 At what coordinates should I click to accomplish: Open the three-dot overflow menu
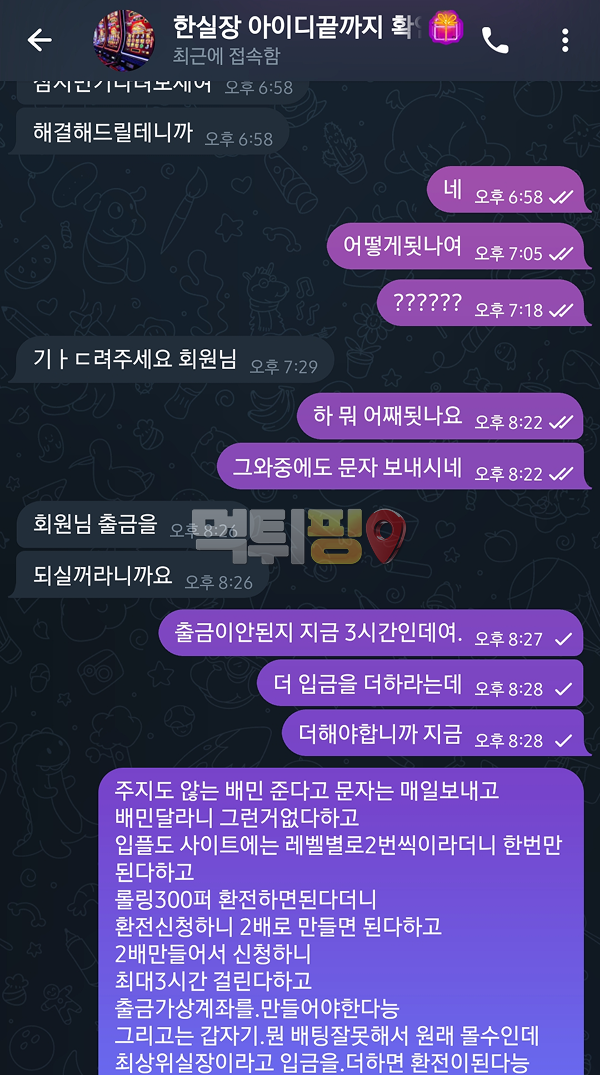[565, 40]
